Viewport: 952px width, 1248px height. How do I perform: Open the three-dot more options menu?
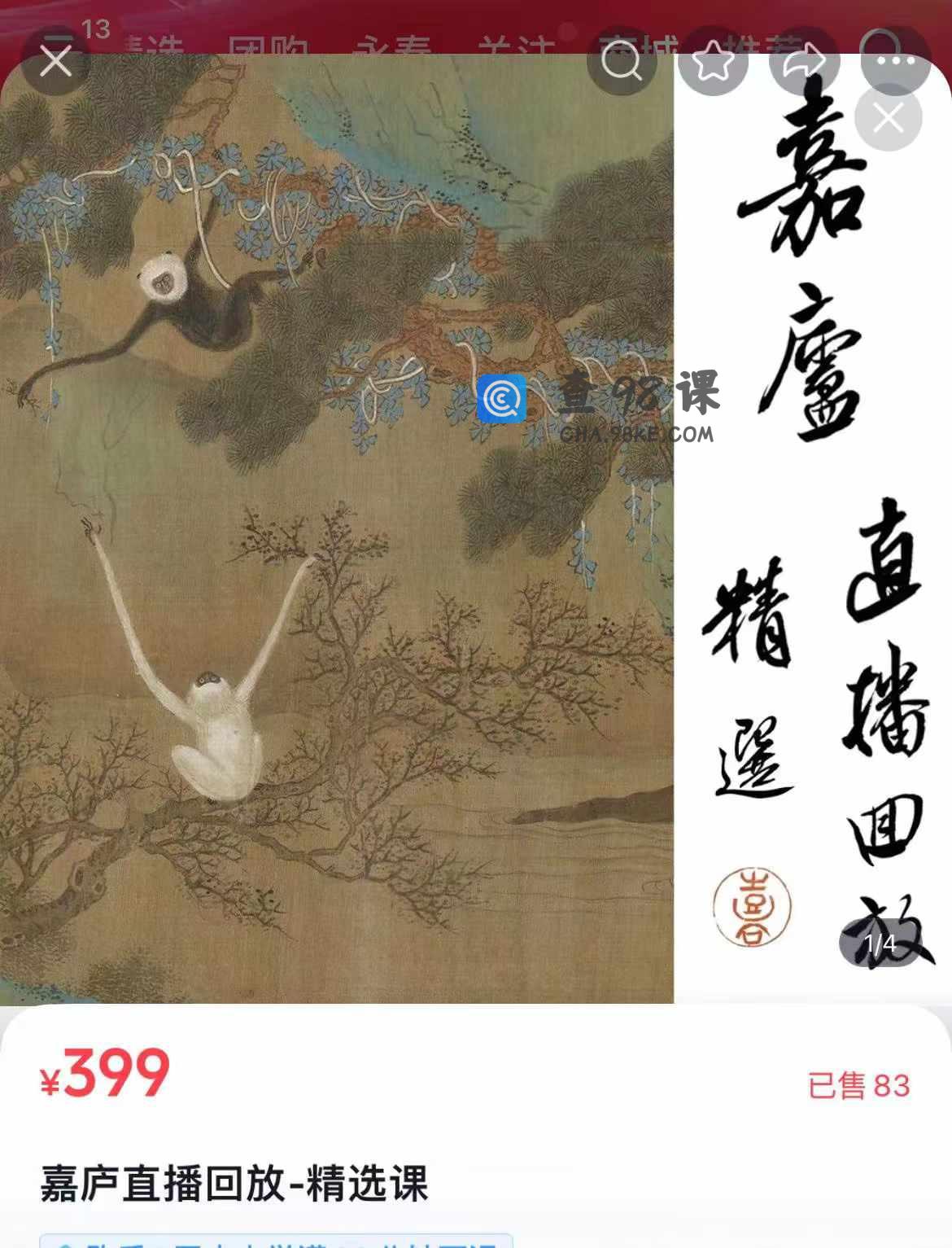(895, 61)
